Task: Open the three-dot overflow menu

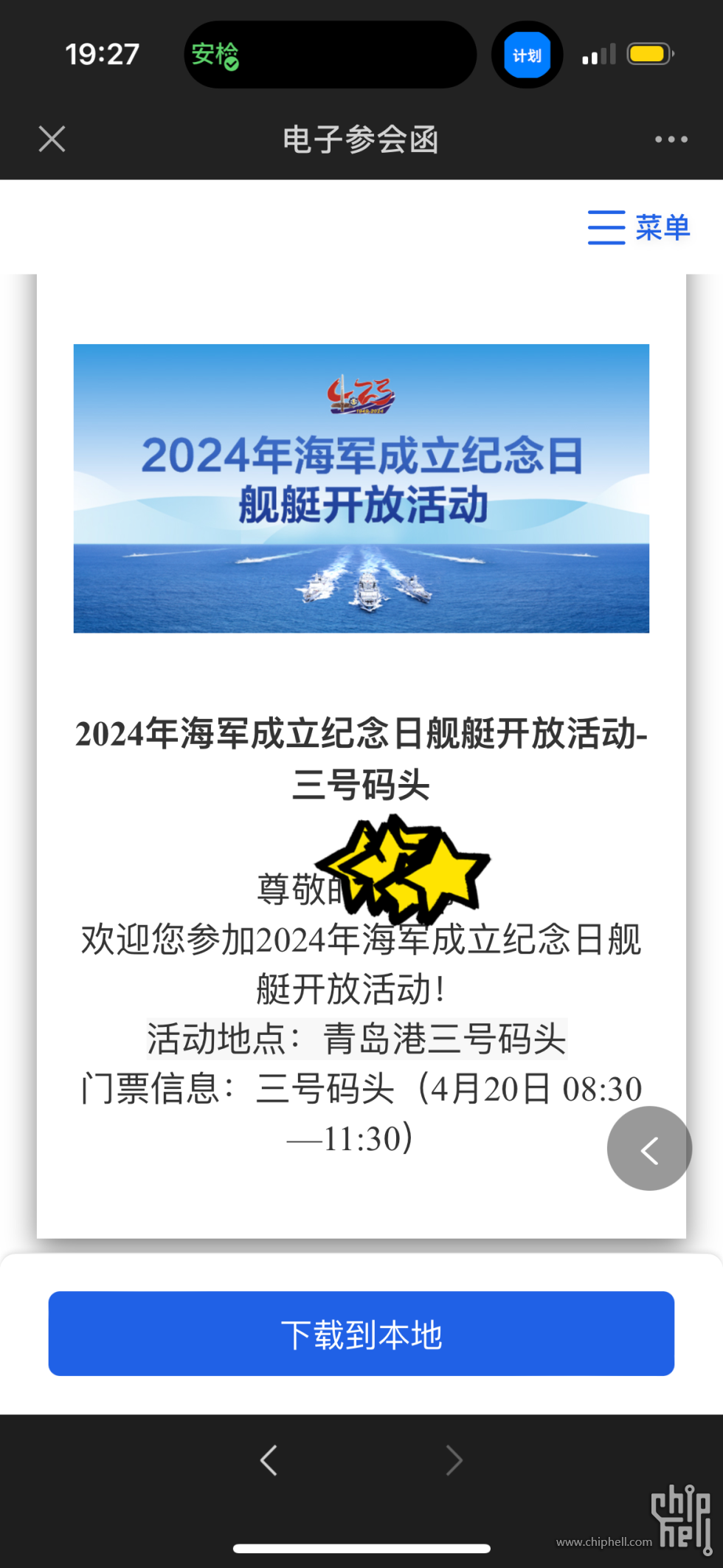Action: (671, 139)
